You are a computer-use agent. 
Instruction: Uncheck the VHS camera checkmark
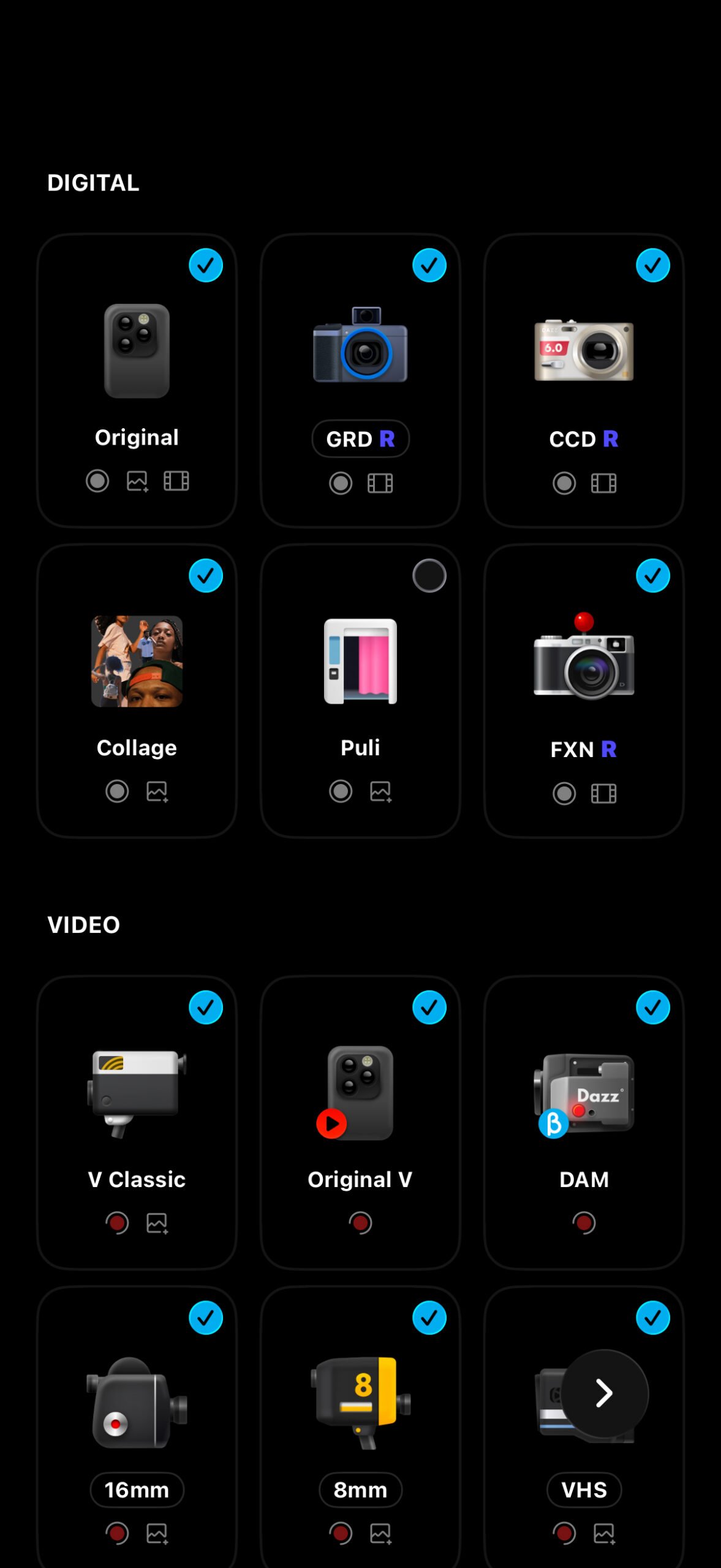click(x=653, y=1318)
